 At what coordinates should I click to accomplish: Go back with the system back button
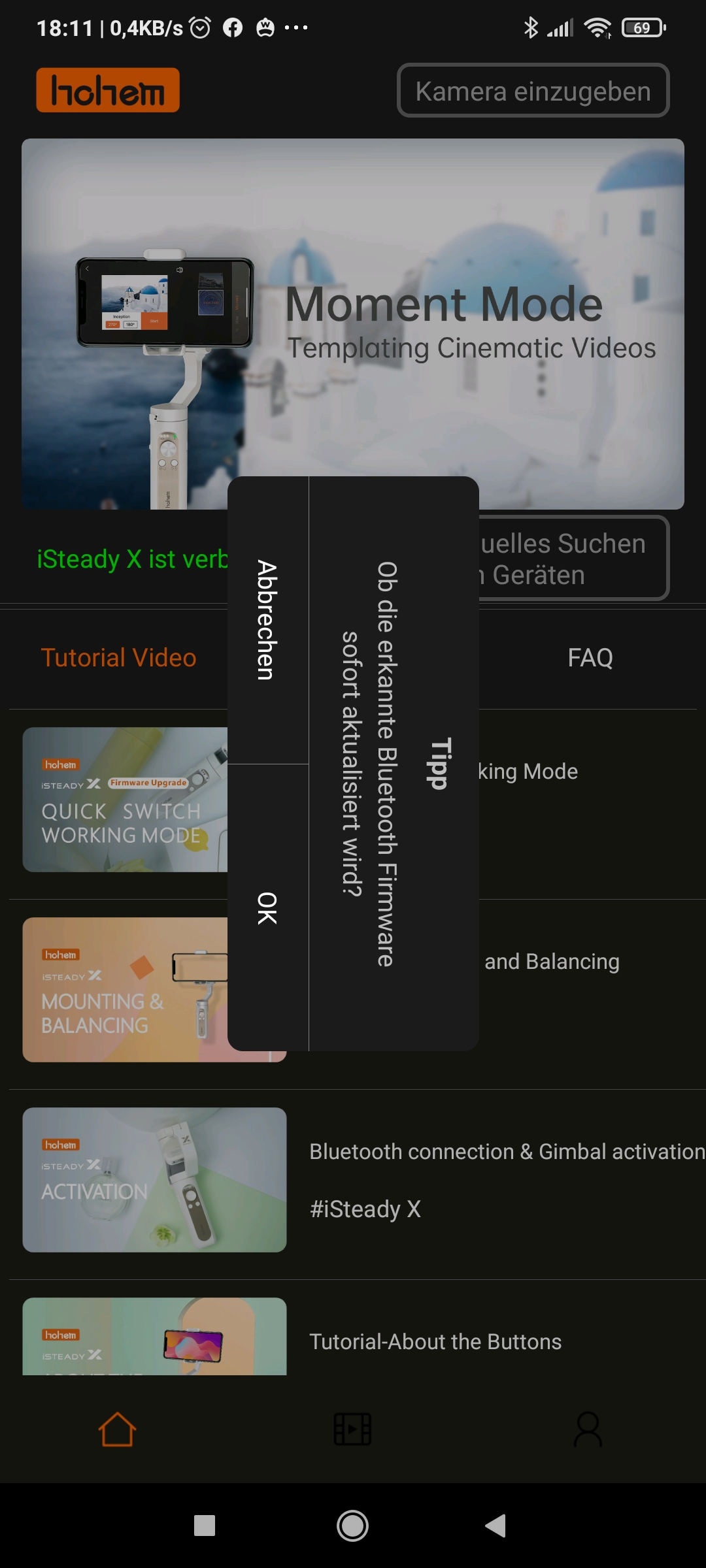pos(496,1526)
